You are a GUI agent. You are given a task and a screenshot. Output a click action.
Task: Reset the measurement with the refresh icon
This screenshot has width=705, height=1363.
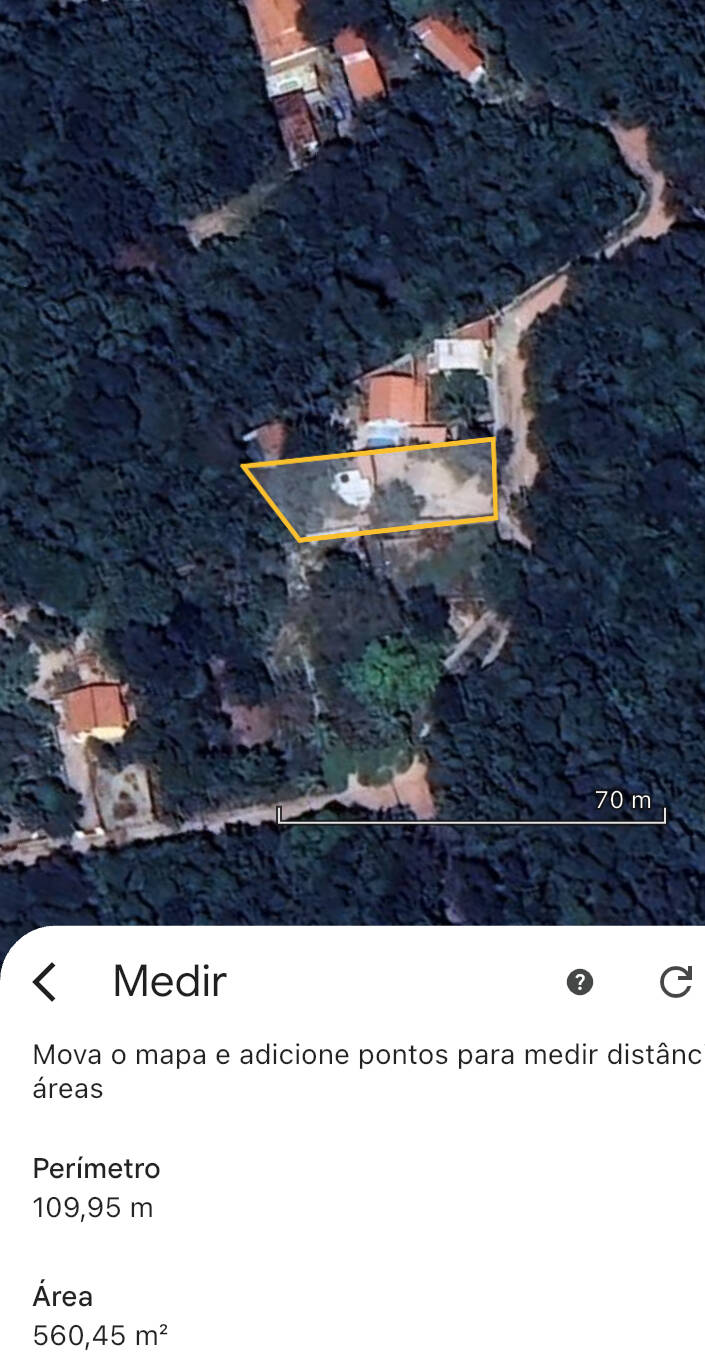(676, 982)
